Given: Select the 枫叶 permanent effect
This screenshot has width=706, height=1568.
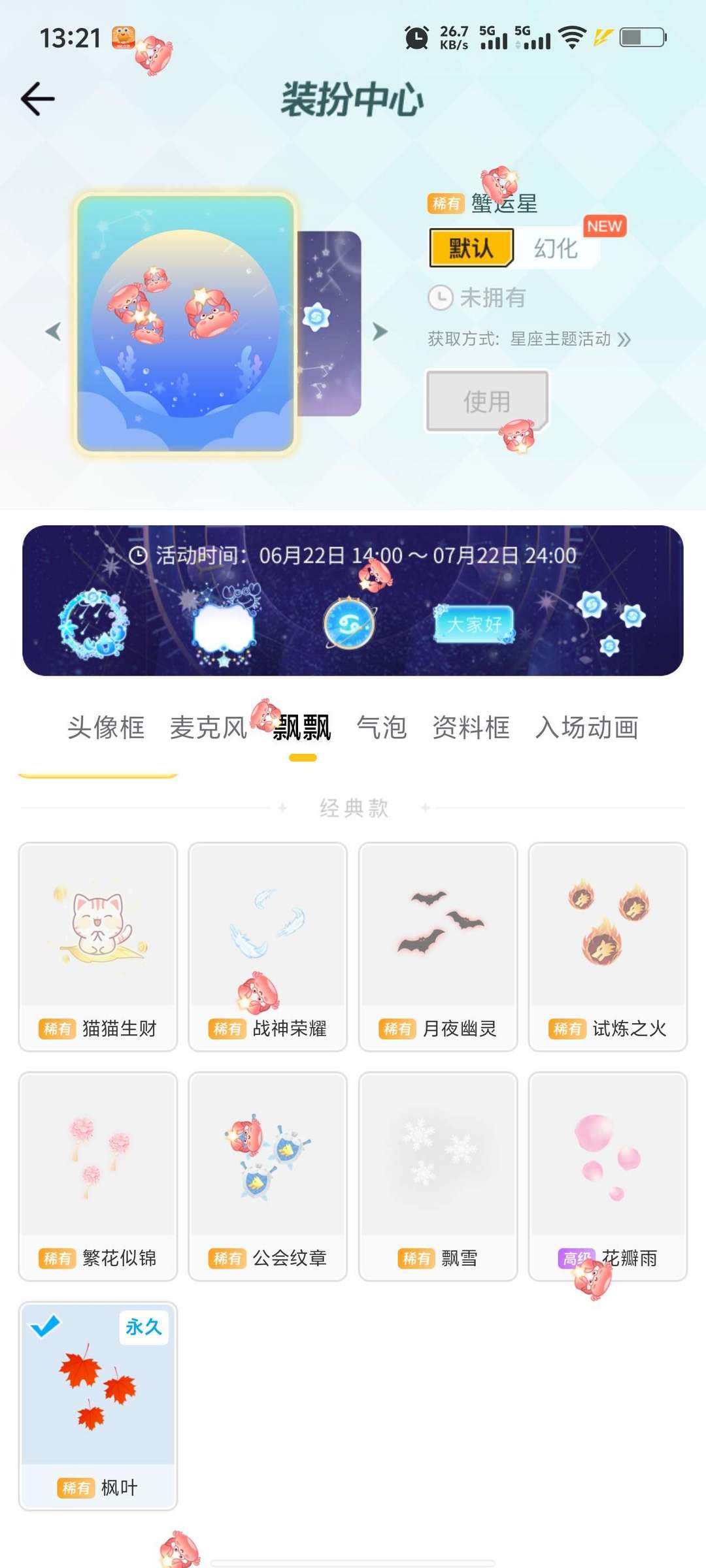Looking at the screenshot, I should (x=98, y=1405).
